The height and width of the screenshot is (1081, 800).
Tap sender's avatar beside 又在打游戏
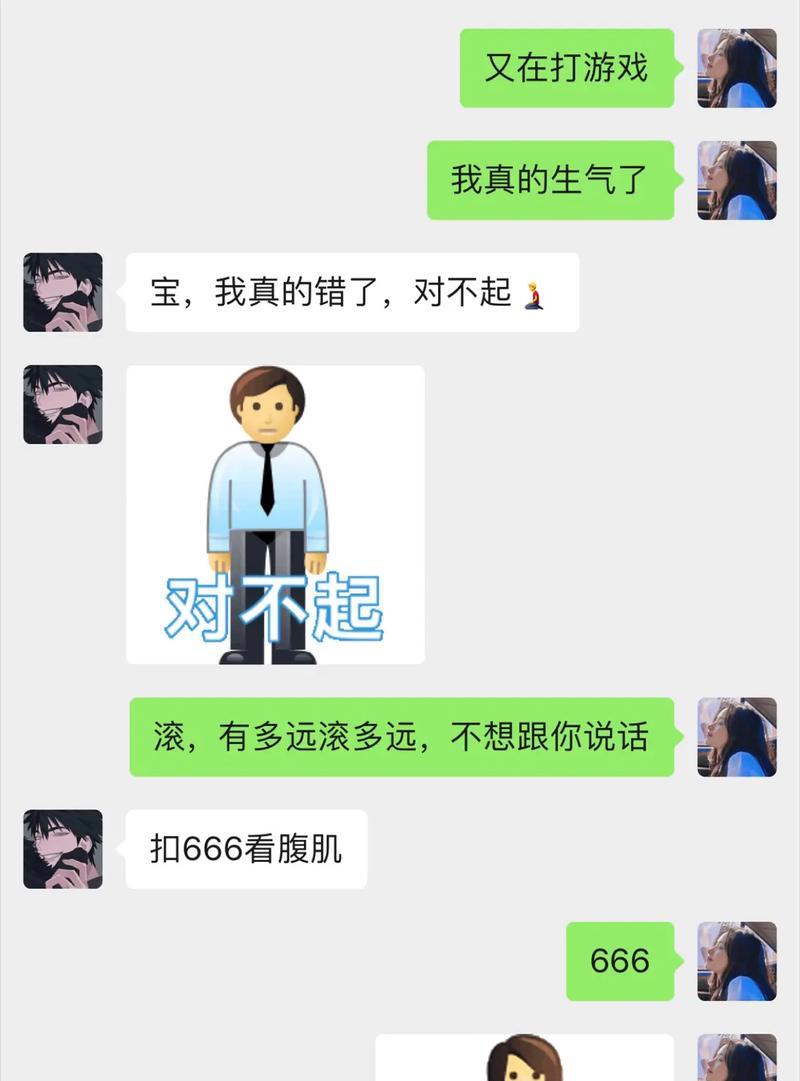(737, 68)
